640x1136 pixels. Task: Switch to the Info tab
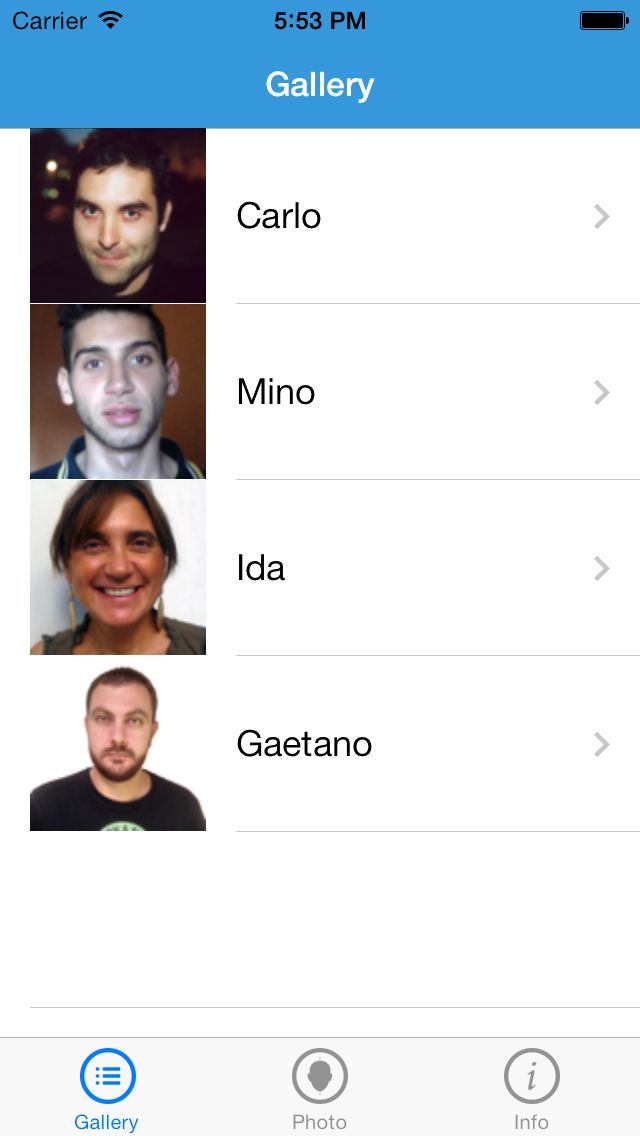pos(531,1089)
